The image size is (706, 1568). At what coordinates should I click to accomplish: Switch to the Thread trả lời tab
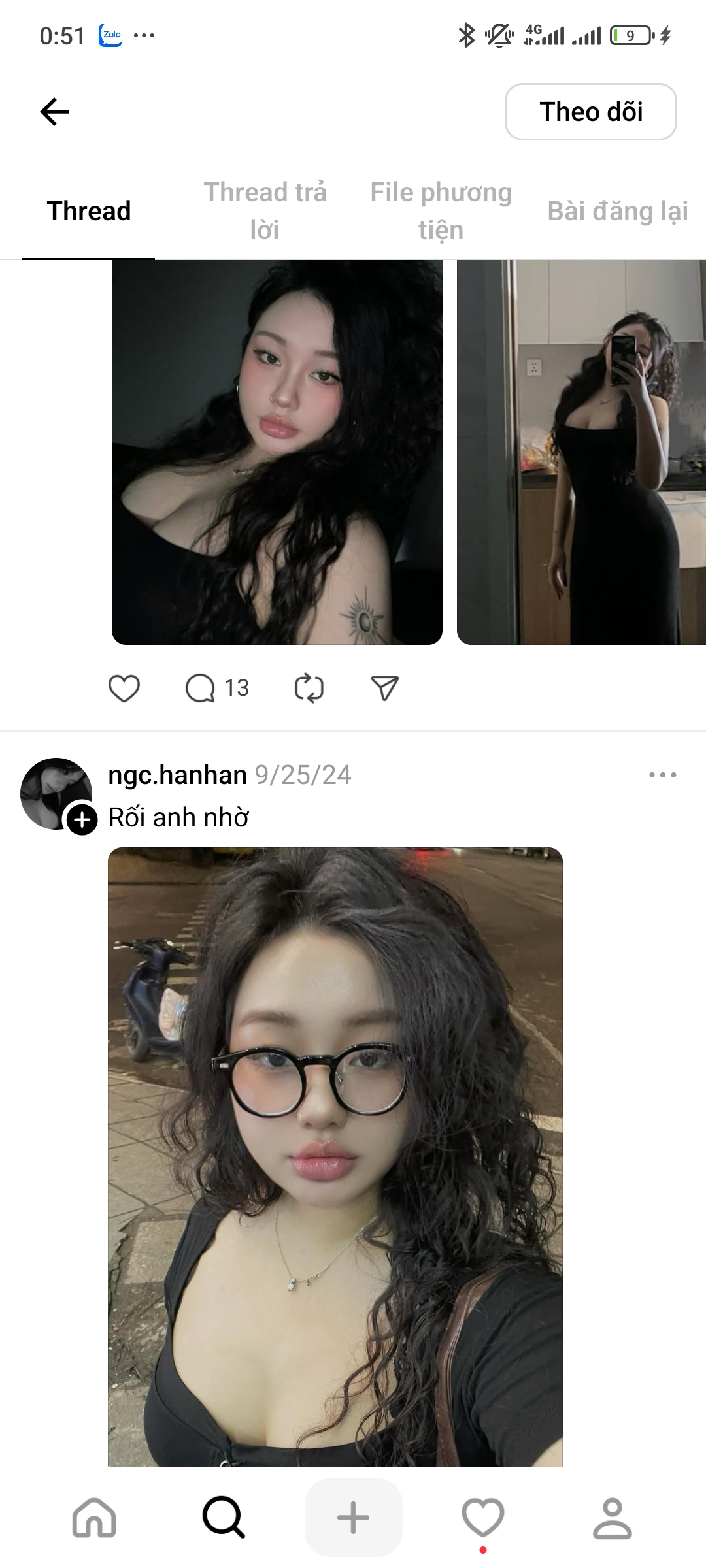coord(265,211)
